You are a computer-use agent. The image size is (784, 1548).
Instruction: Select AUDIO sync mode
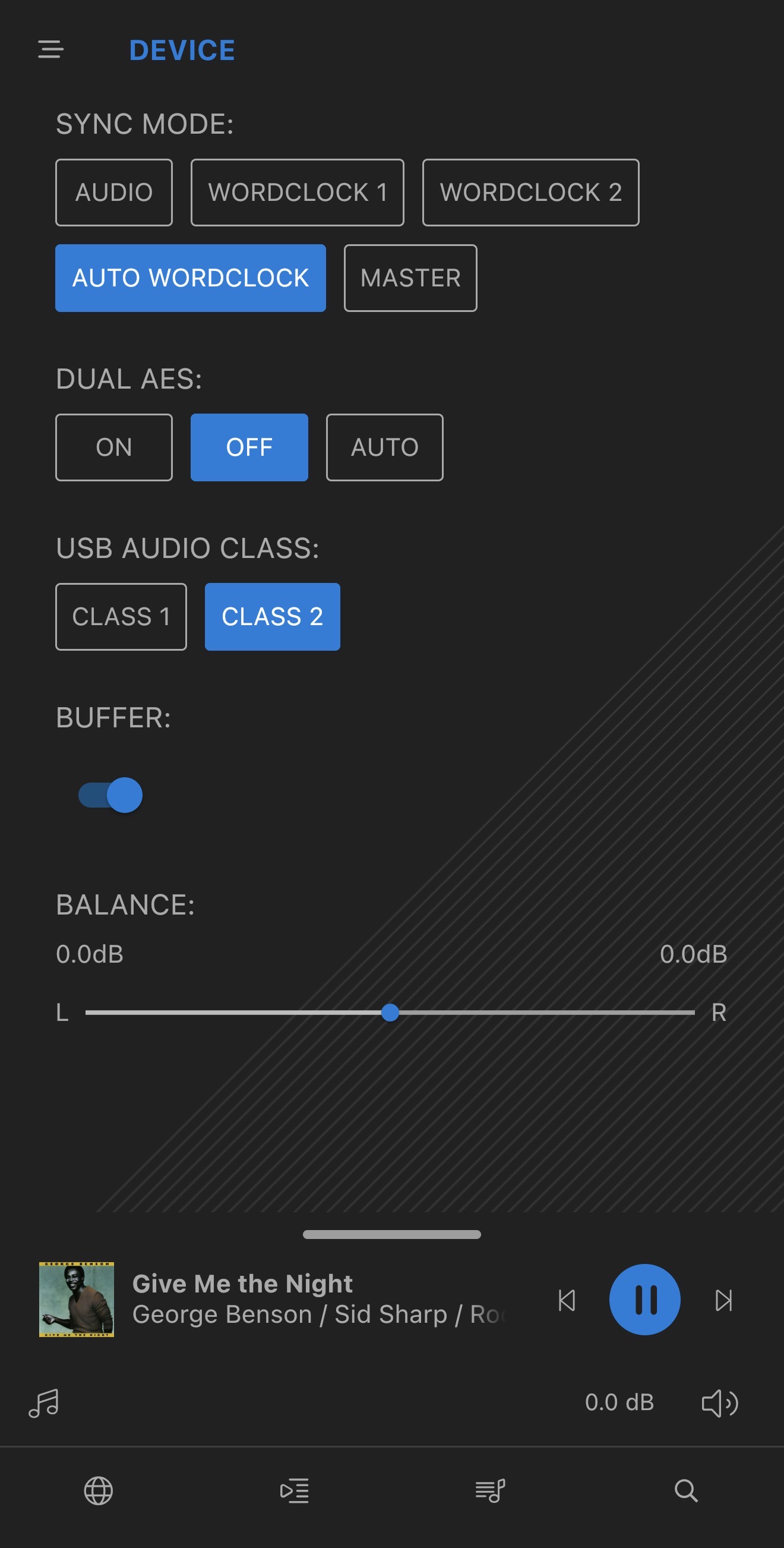click(x=113, y=193)
